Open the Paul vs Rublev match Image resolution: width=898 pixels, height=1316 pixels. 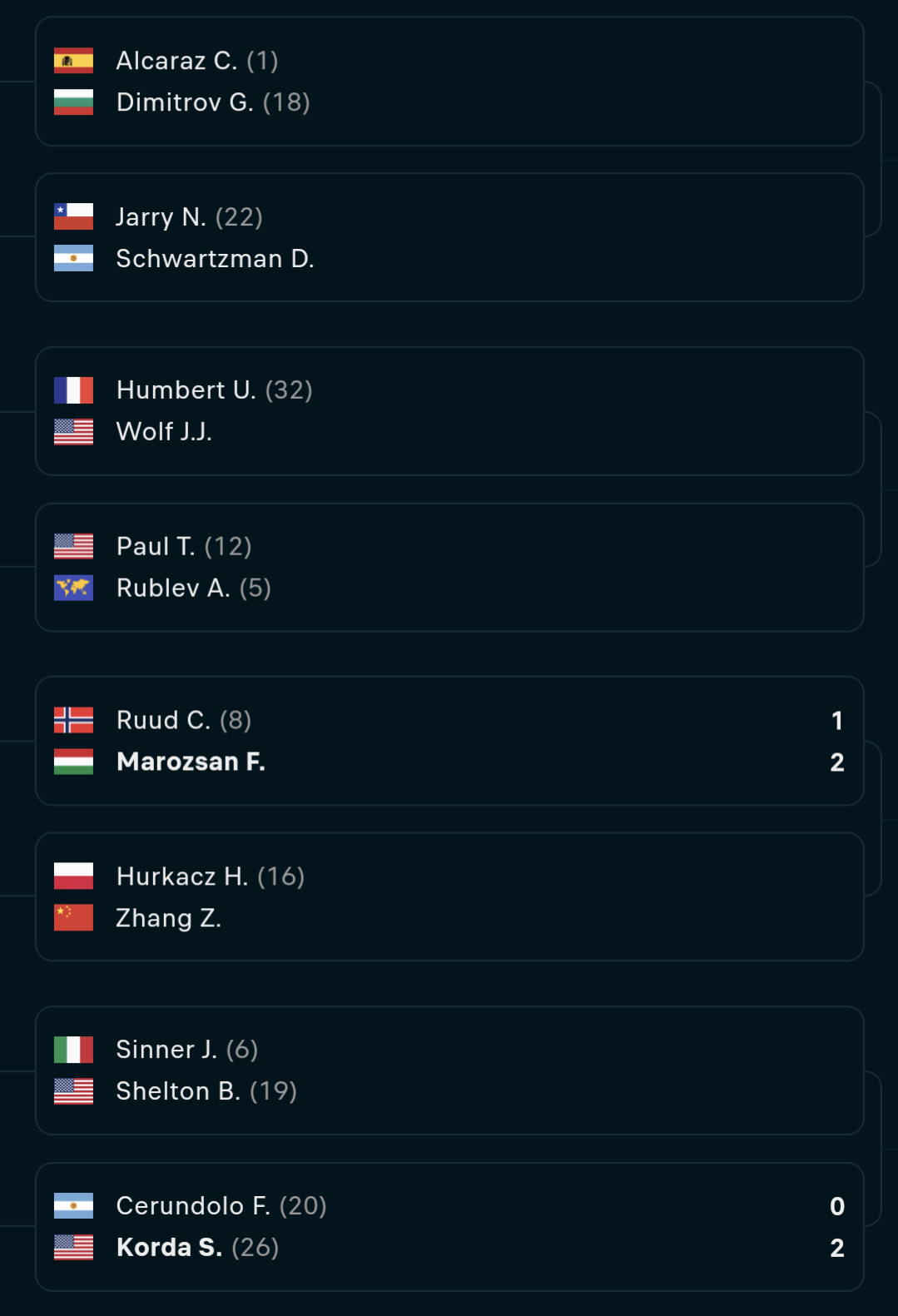[449, 568]
